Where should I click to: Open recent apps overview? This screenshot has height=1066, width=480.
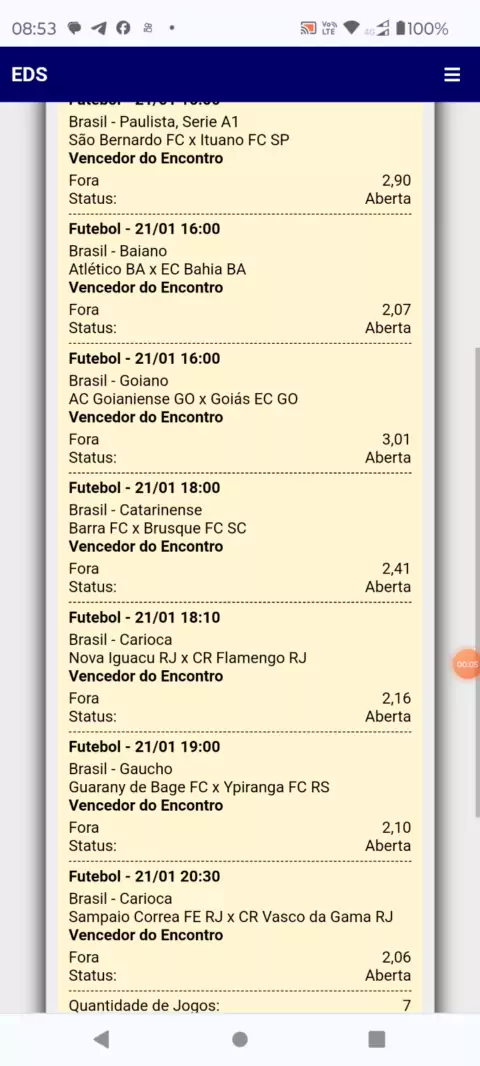[x=377, y=1039]
